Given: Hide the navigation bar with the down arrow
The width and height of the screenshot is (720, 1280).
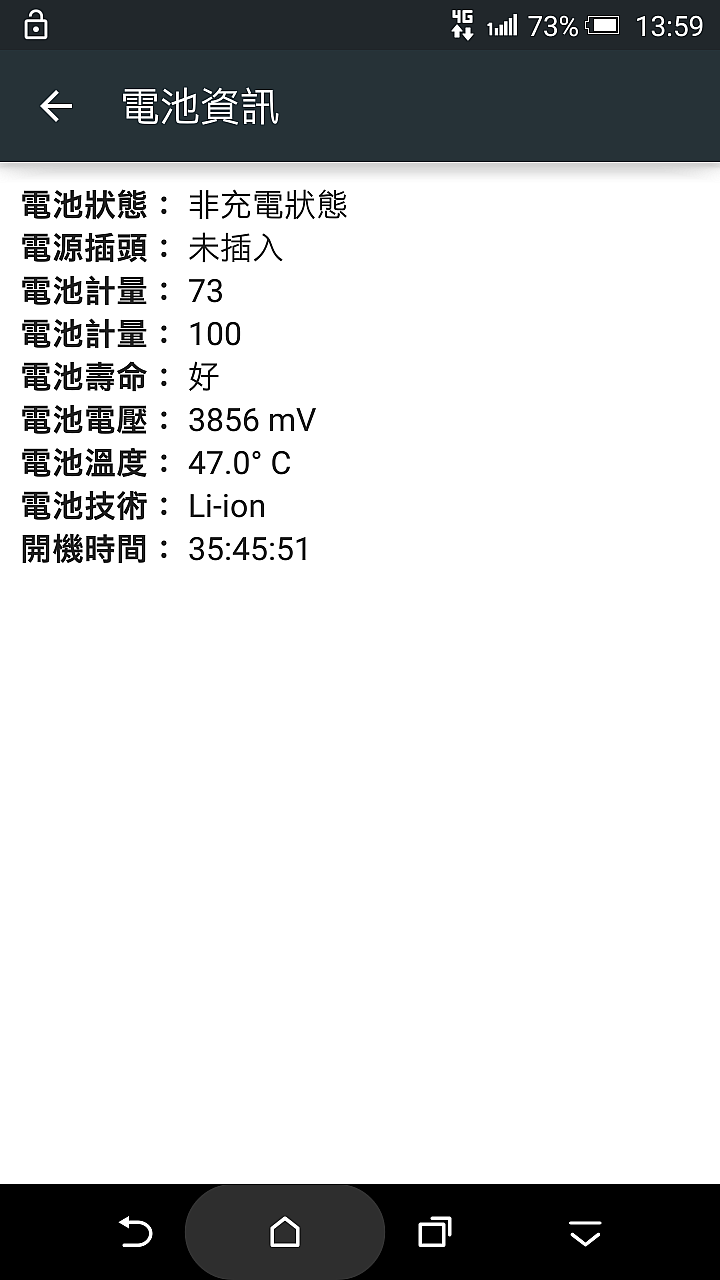Looking at the screenshot, I should click(585, 1232).
